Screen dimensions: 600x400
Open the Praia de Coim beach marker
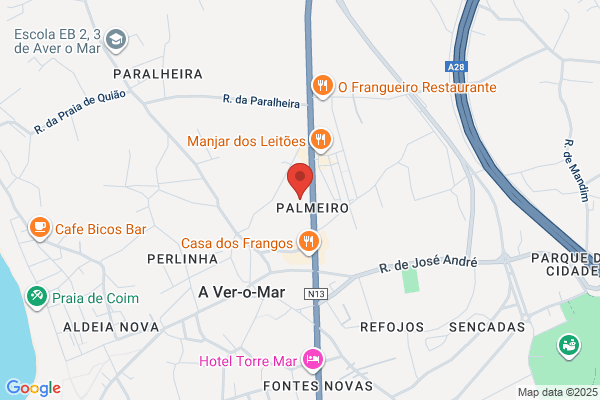(37, 297)
